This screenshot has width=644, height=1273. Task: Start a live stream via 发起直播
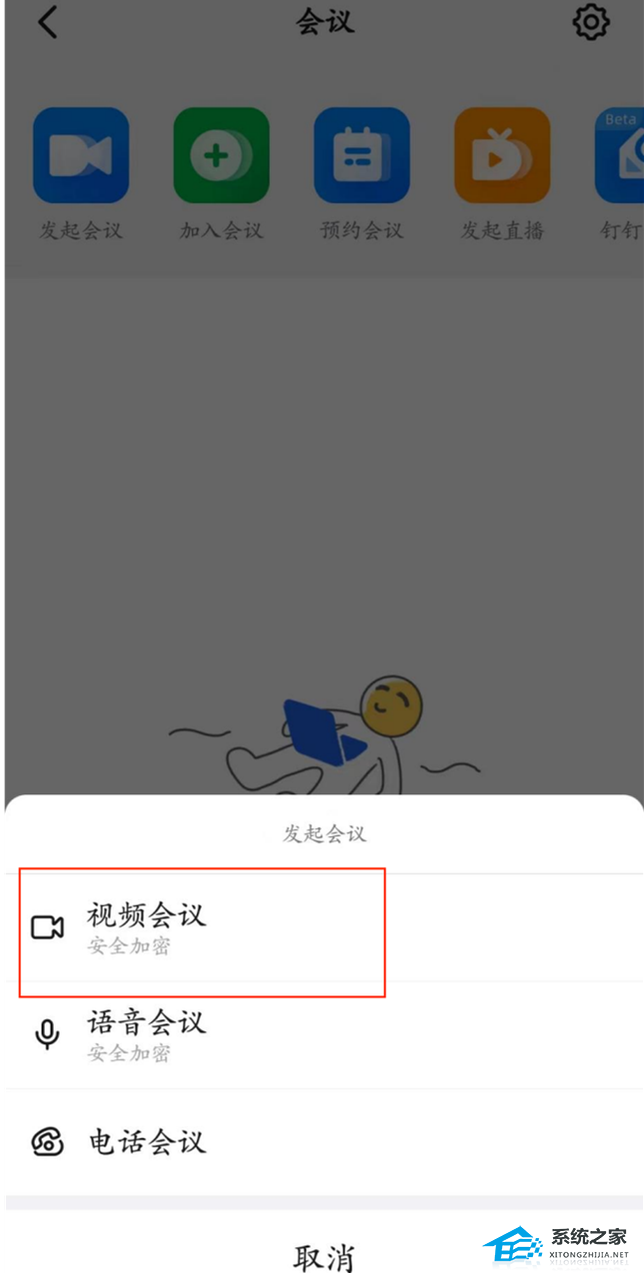502,156
